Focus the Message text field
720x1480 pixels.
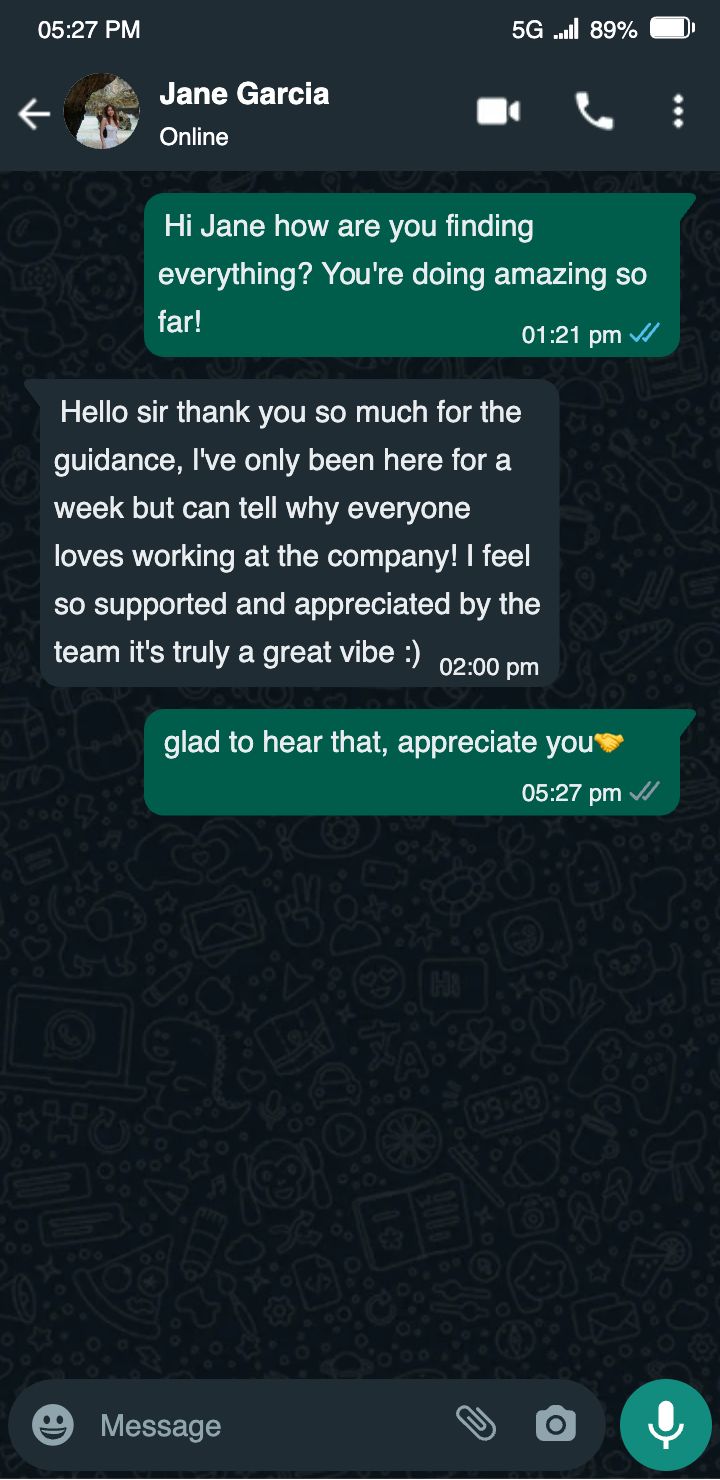pos(260,1425)
